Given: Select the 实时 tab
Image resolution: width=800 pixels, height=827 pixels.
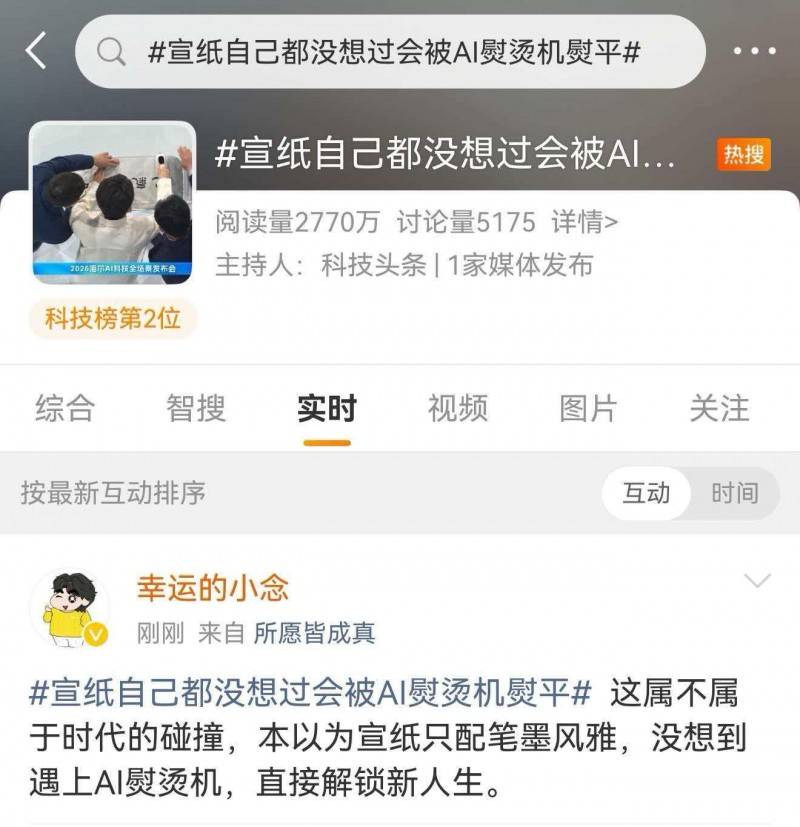Looking at the screenshot, I should click(326, 408).
